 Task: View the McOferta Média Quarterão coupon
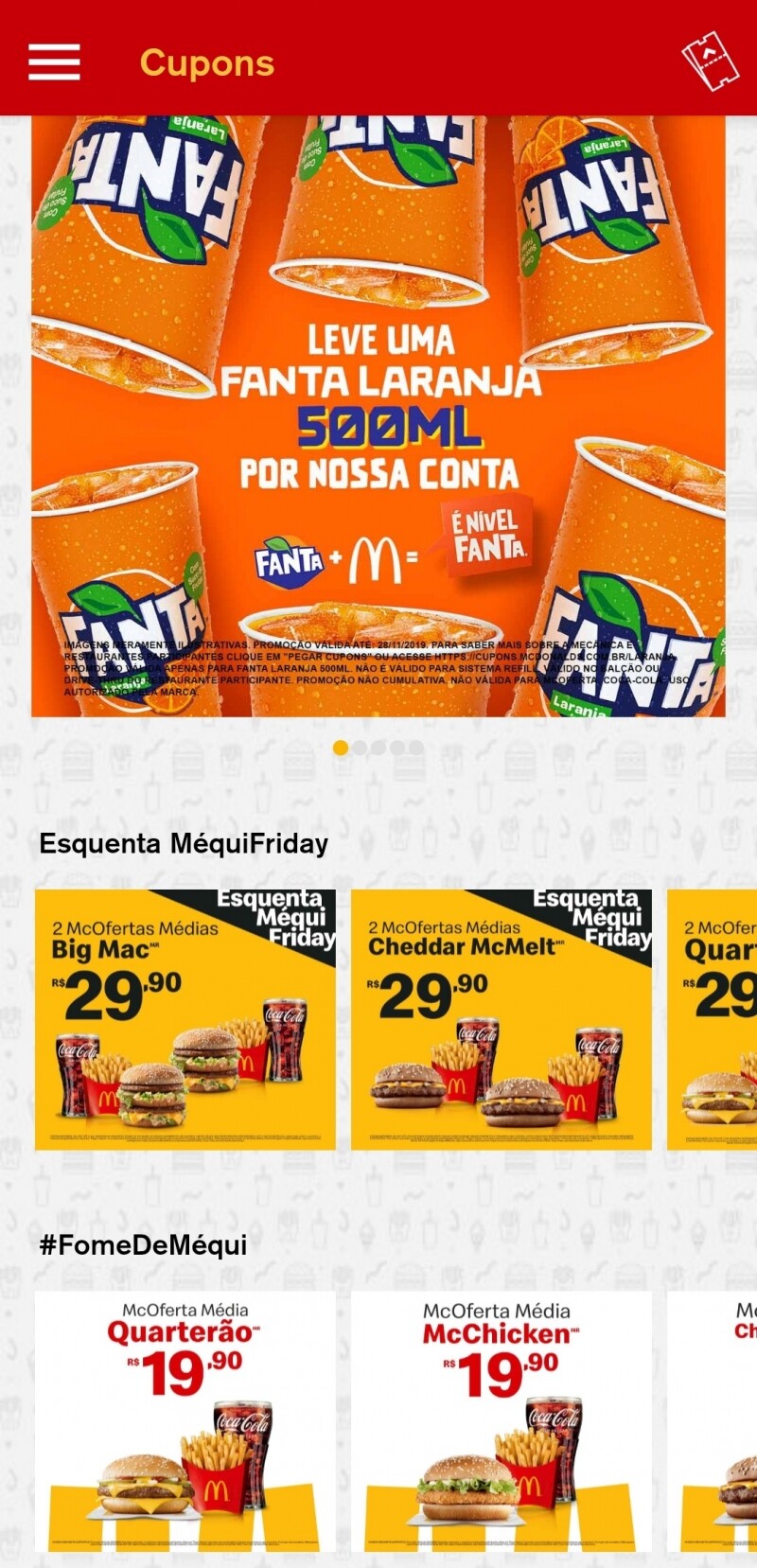pos(185,1419)
